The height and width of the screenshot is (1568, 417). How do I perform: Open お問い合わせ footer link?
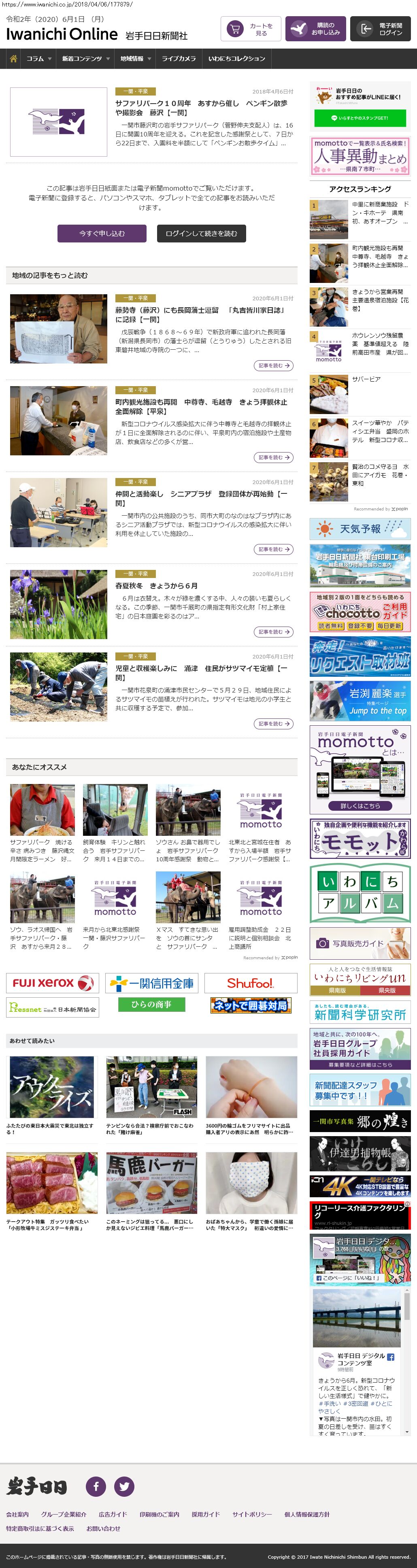pos(103,1528)
